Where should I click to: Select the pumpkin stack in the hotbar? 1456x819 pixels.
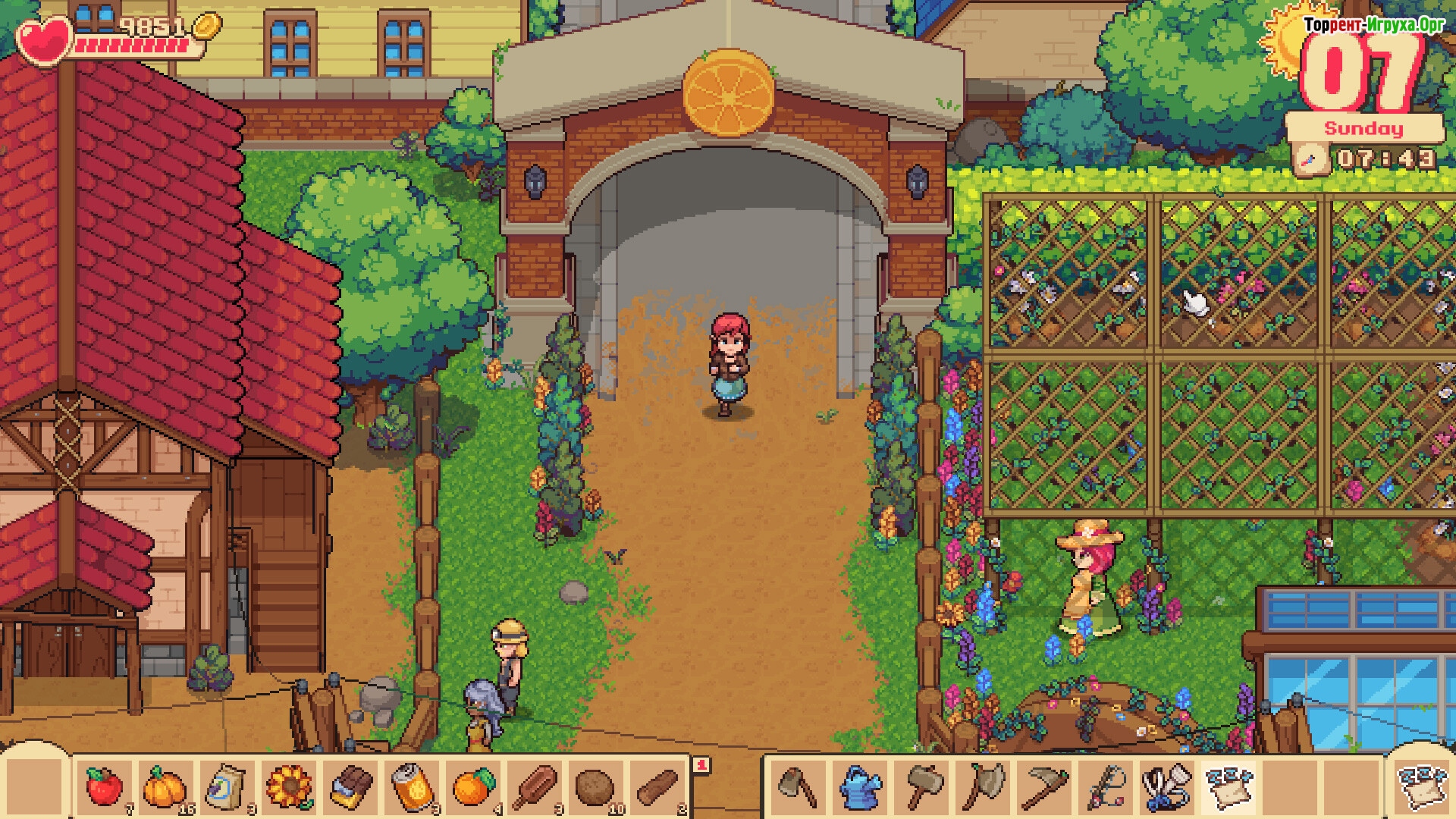pos(165,786)
